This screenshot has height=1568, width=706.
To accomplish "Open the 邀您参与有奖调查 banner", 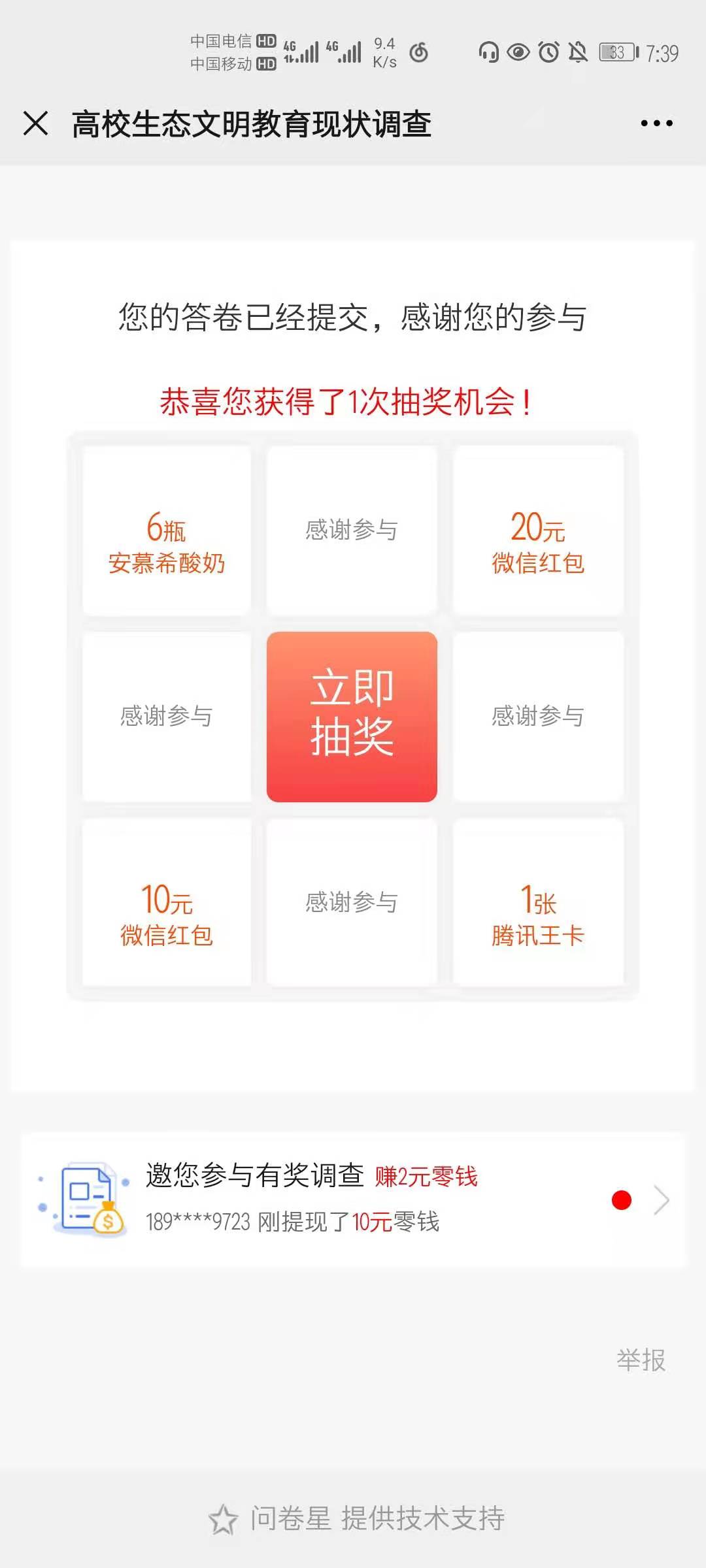I will (353, 1200).
